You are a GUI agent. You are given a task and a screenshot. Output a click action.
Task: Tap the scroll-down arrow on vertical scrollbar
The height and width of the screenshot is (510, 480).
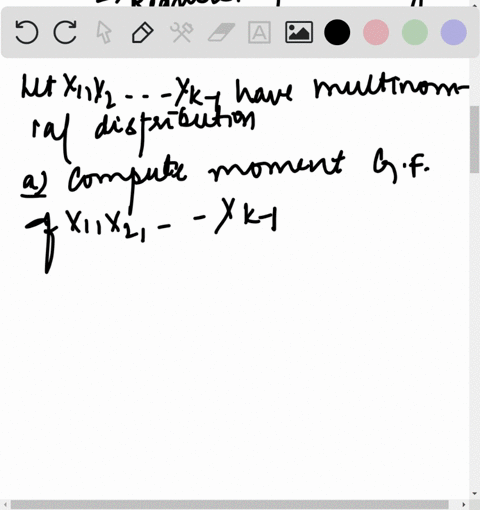click(x=475, y=494)
